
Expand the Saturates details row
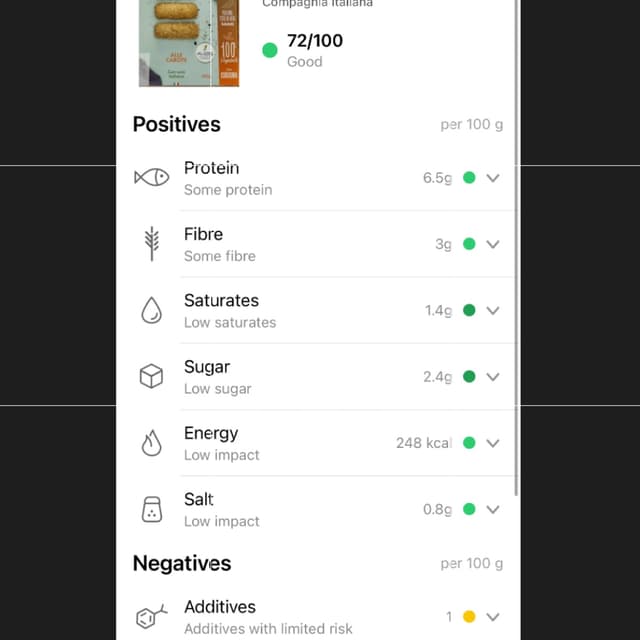(492, 311)
